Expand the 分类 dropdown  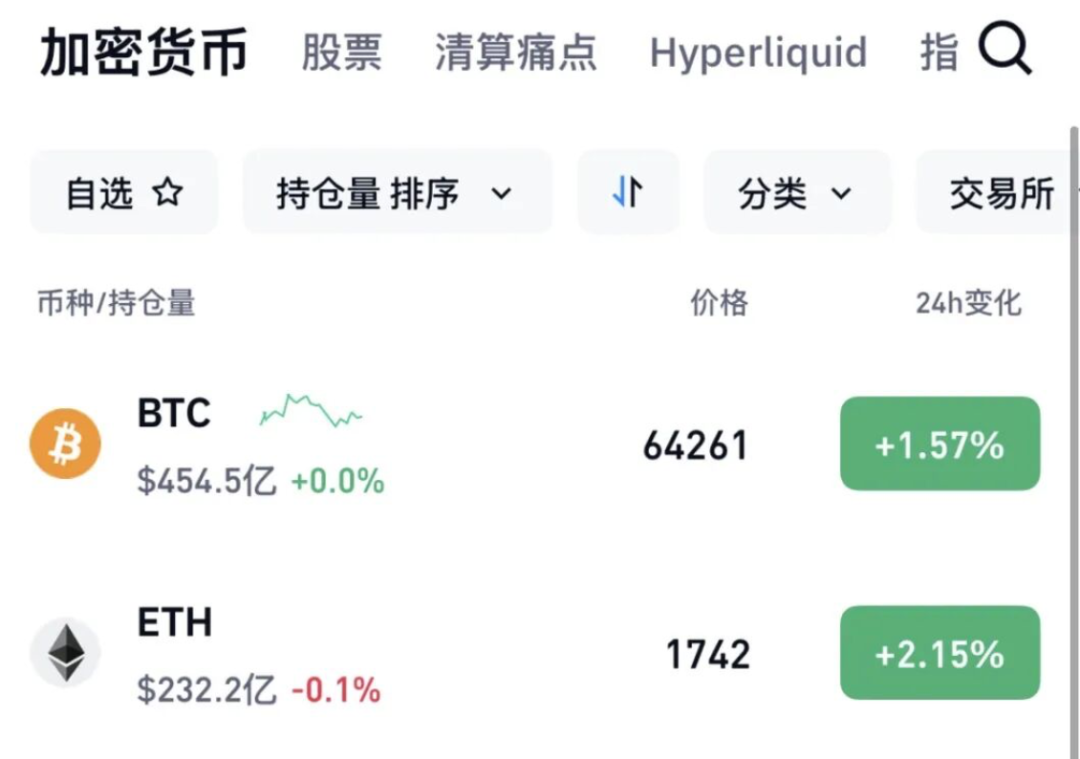[x=797, y=192]
